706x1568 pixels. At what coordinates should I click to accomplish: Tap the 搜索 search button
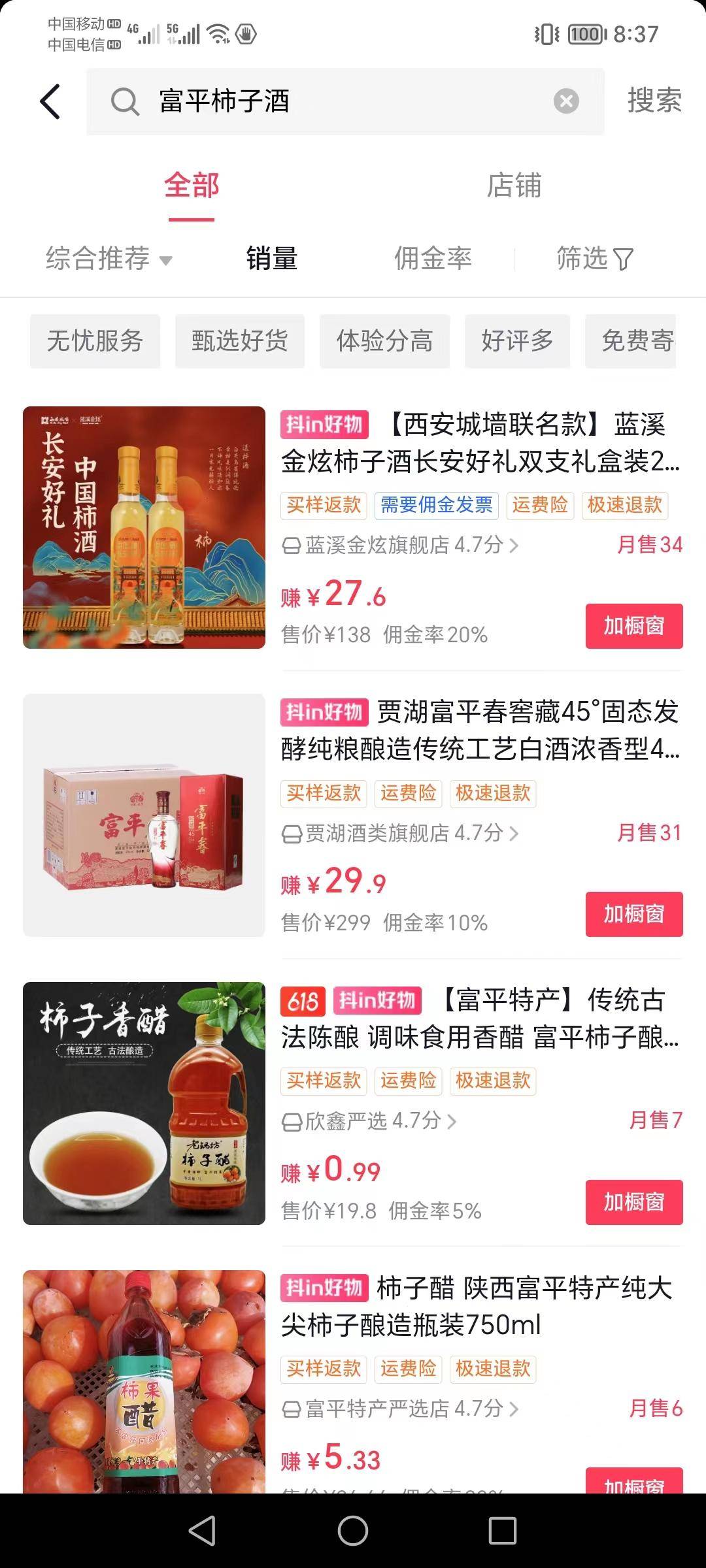[x=654, y=101]
